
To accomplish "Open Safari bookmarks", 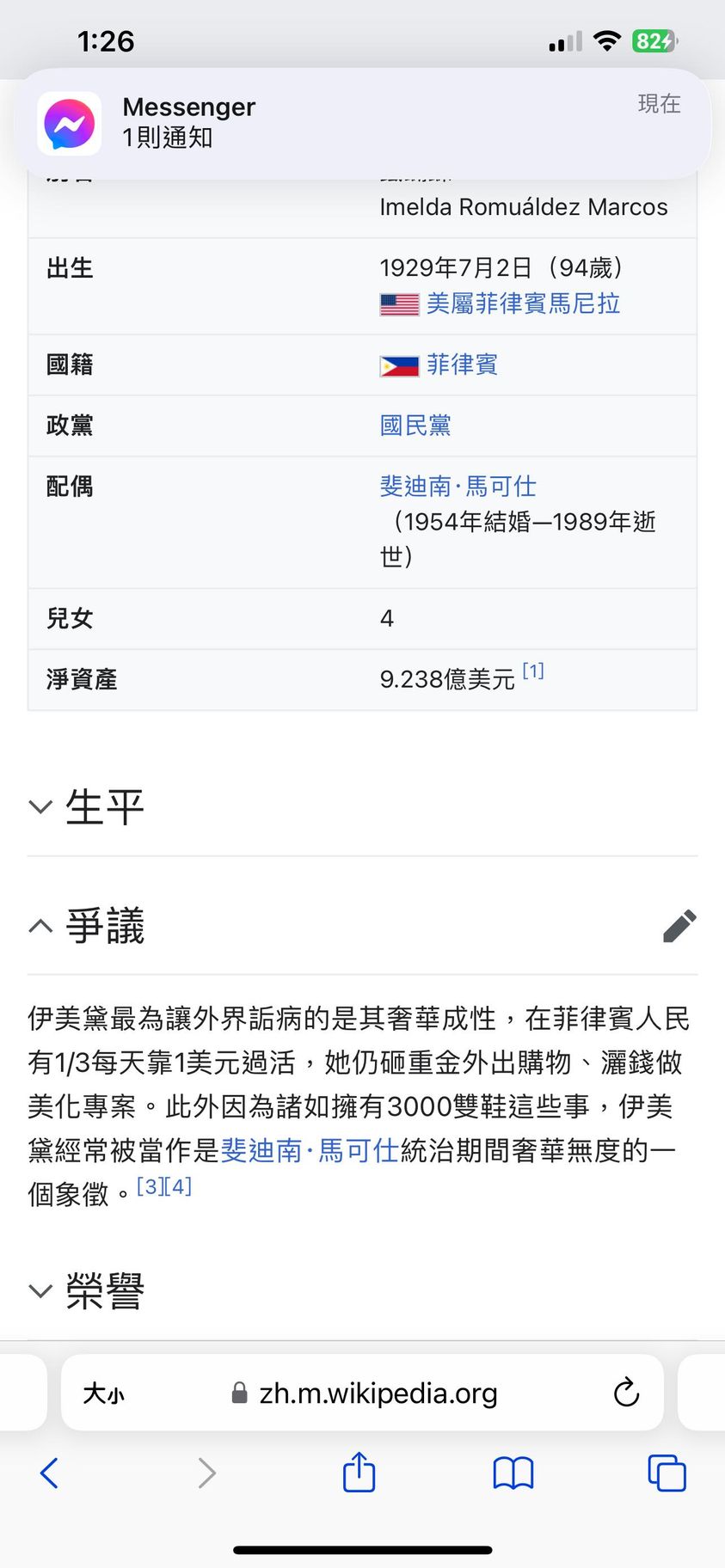I will [x=513, y=1473].
